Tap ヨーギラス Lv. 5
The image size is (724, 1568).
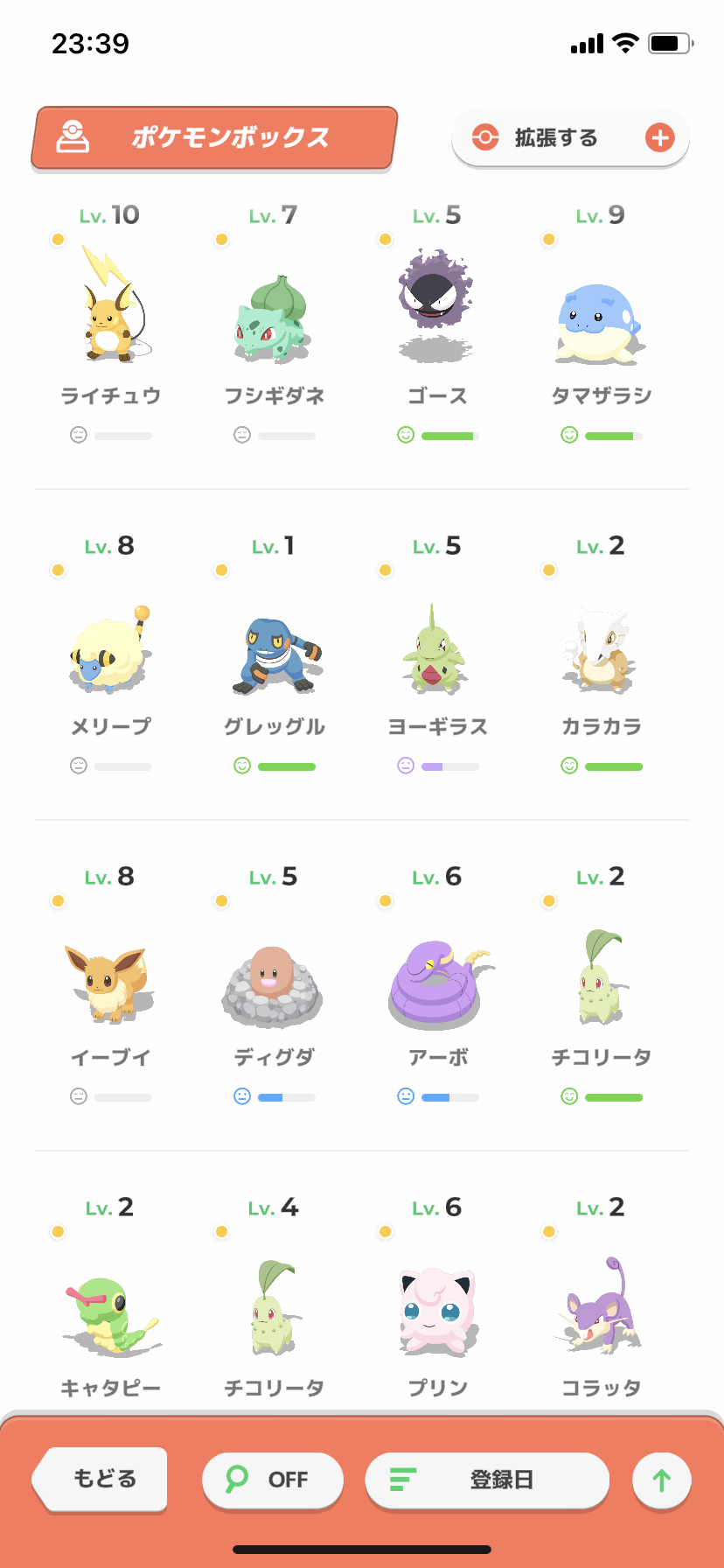(437, 654)
